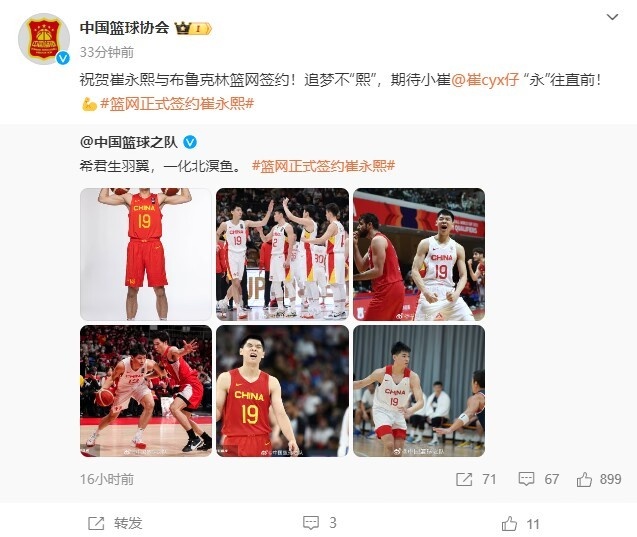The width and height of the screenshot is (637, 537).
Task: Open the original post's 67 comments
Action: (x=540, y=480)
